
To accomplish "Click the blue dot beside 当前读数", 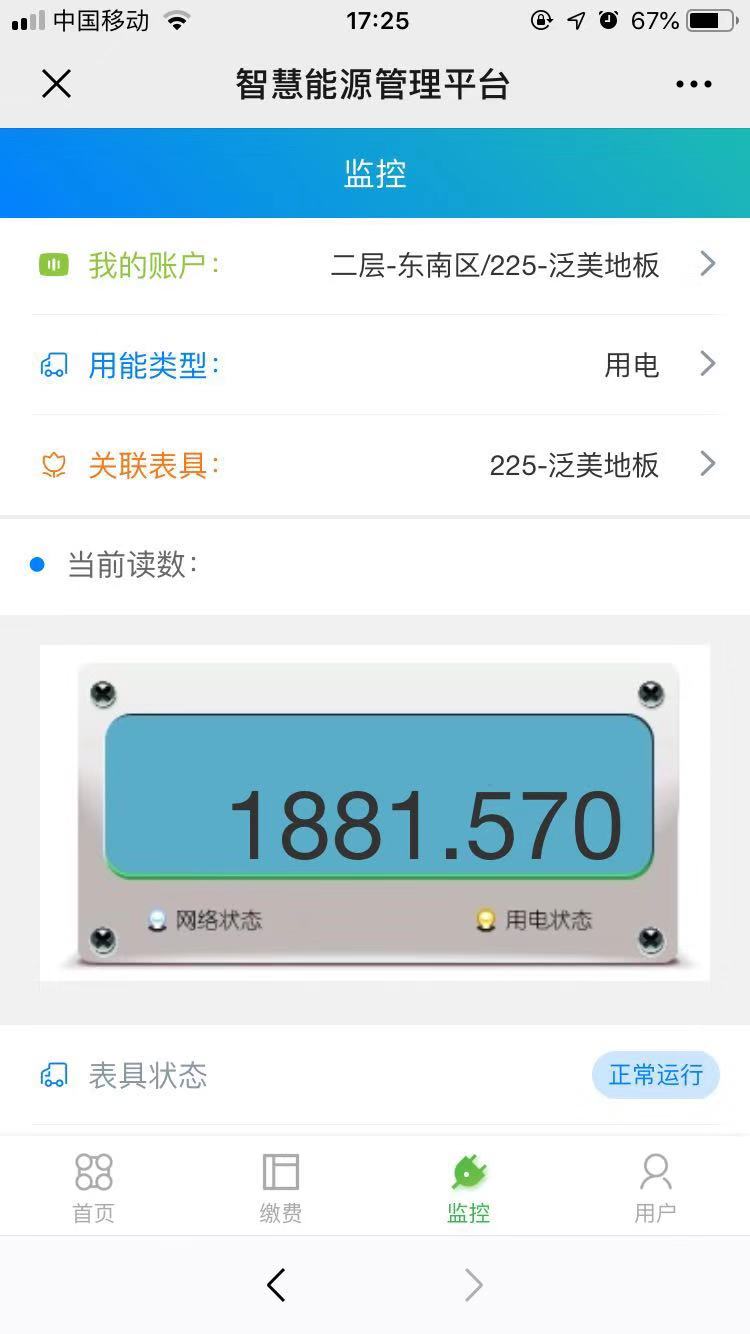I will pyautogui.click(x=39, y=565).
